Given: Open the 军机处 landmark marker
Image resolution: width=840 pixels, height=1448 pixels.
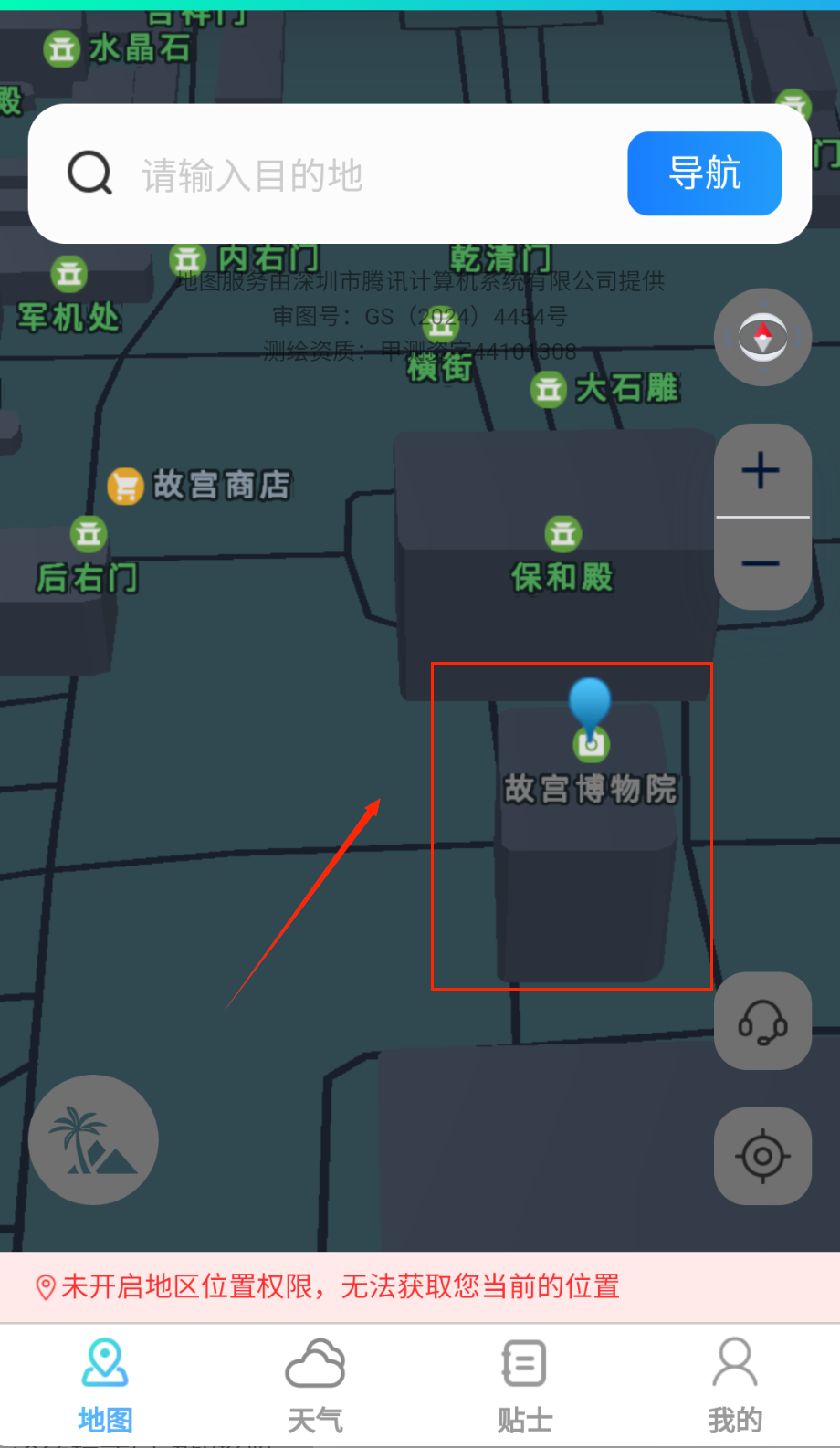Looking at the screenshot, I should coord(69,274).
